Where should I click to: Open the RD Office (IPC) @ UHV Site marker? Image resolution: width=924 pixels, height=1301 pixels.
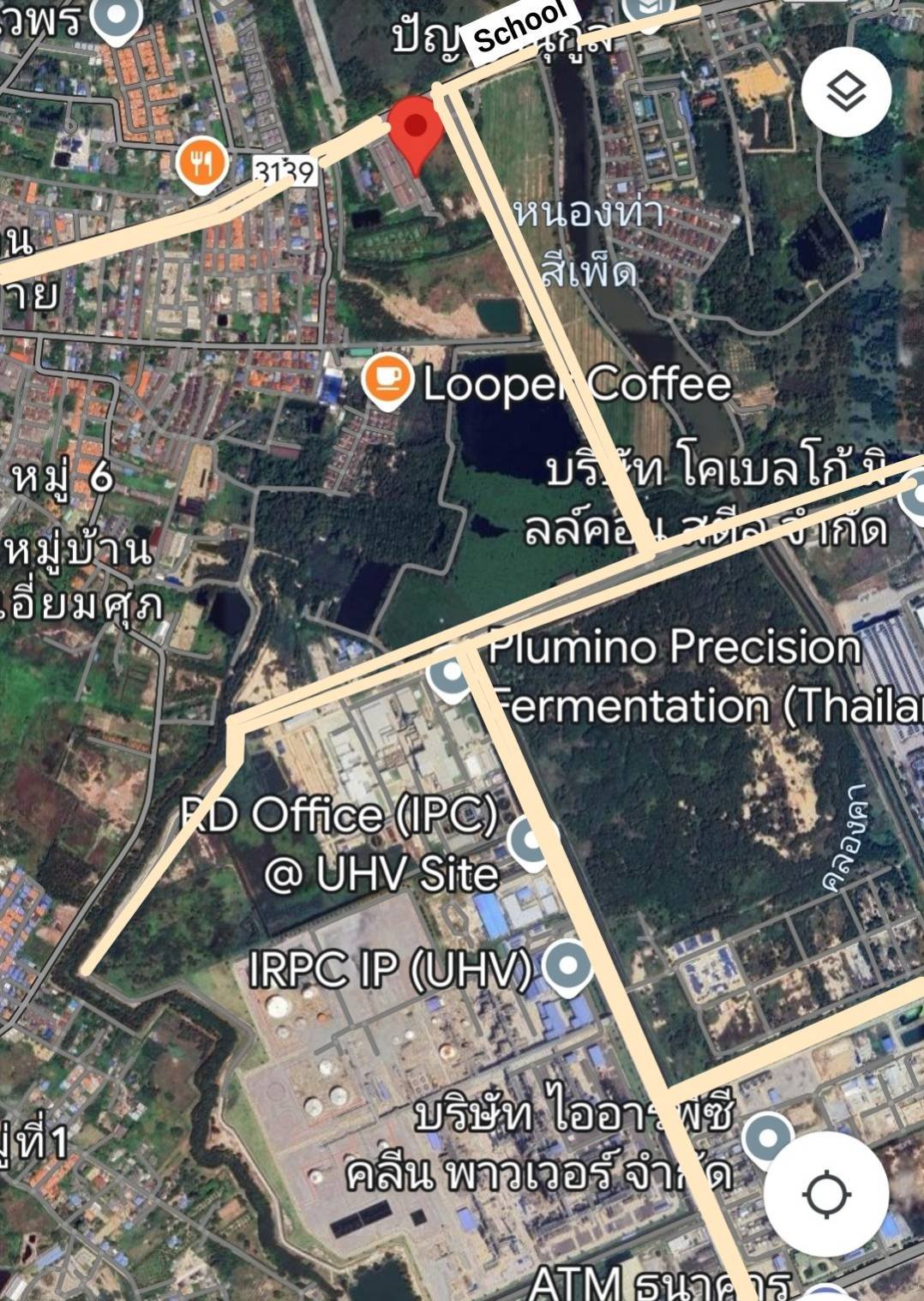tap(531, 842)
